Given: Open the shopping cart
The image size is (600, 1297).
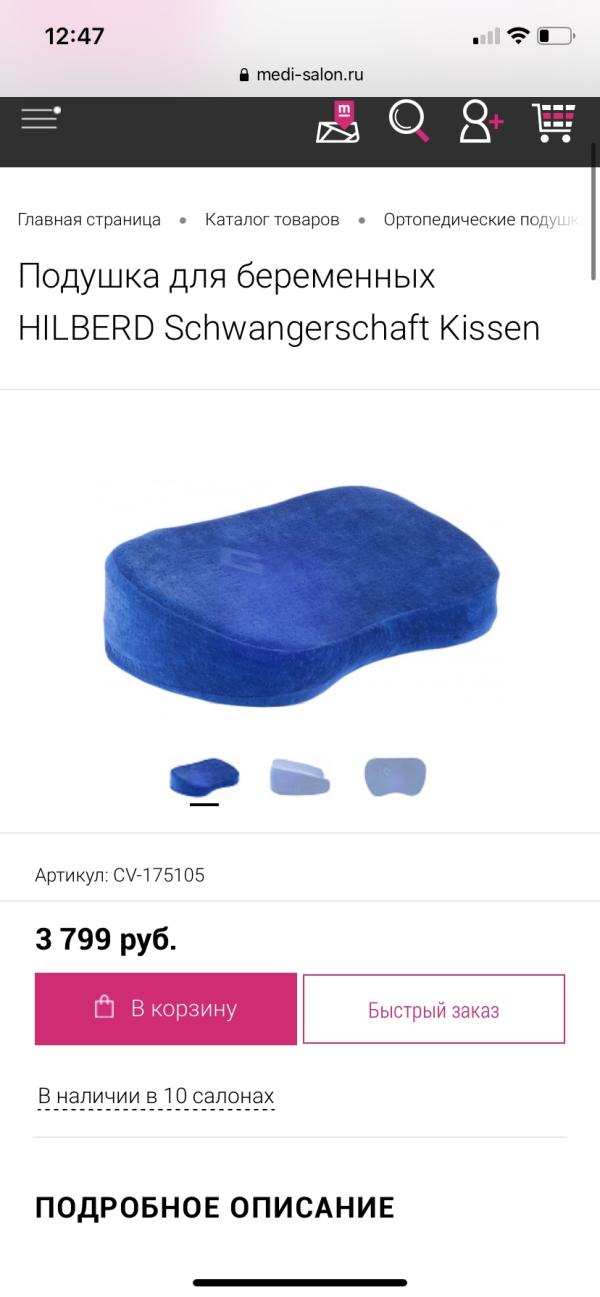Looking at the screenshot, I should tap(553, 123).
